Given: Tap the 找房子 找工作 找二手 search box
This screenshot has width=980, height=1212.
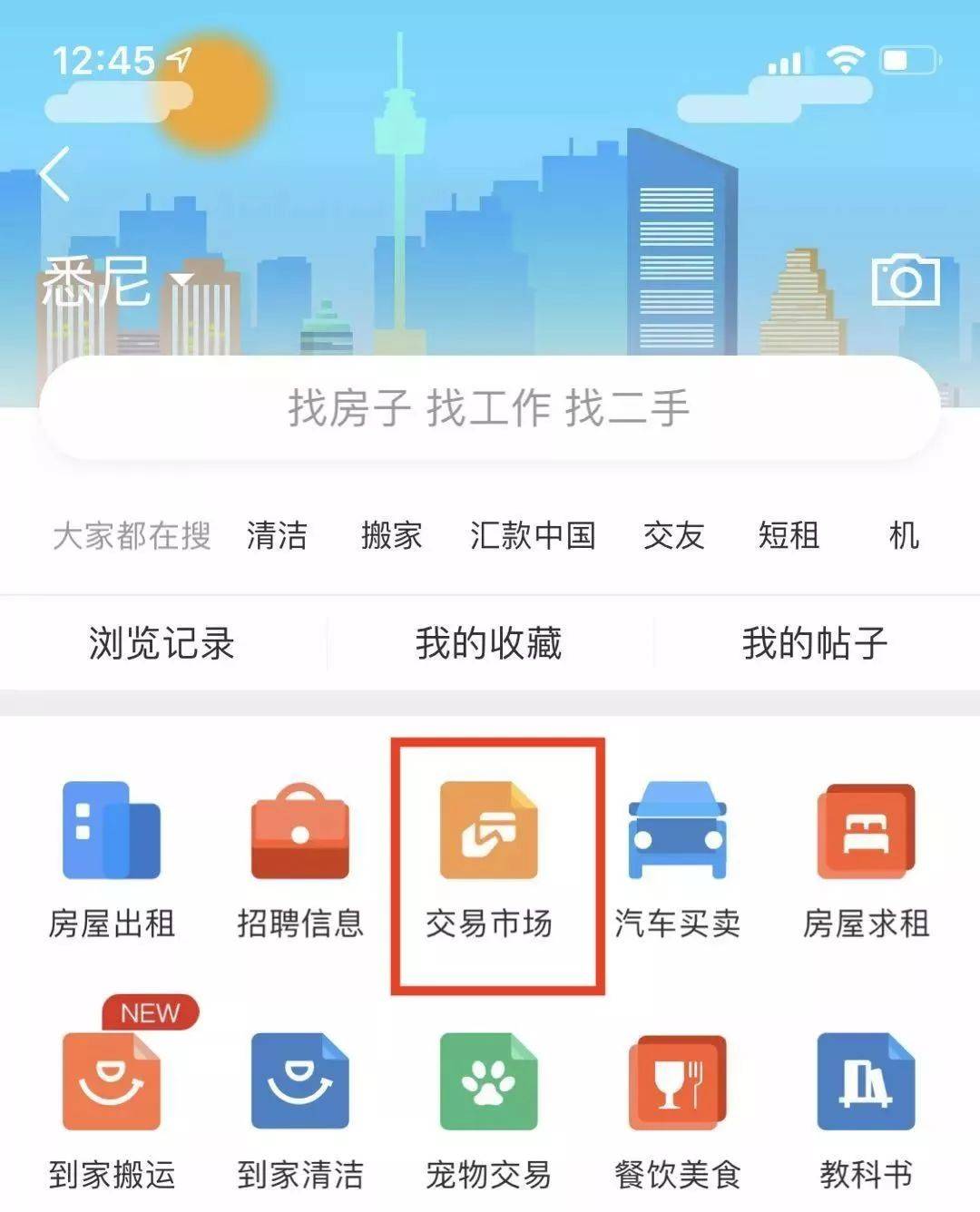Looking at the screenshot, I should click(489, 407).
